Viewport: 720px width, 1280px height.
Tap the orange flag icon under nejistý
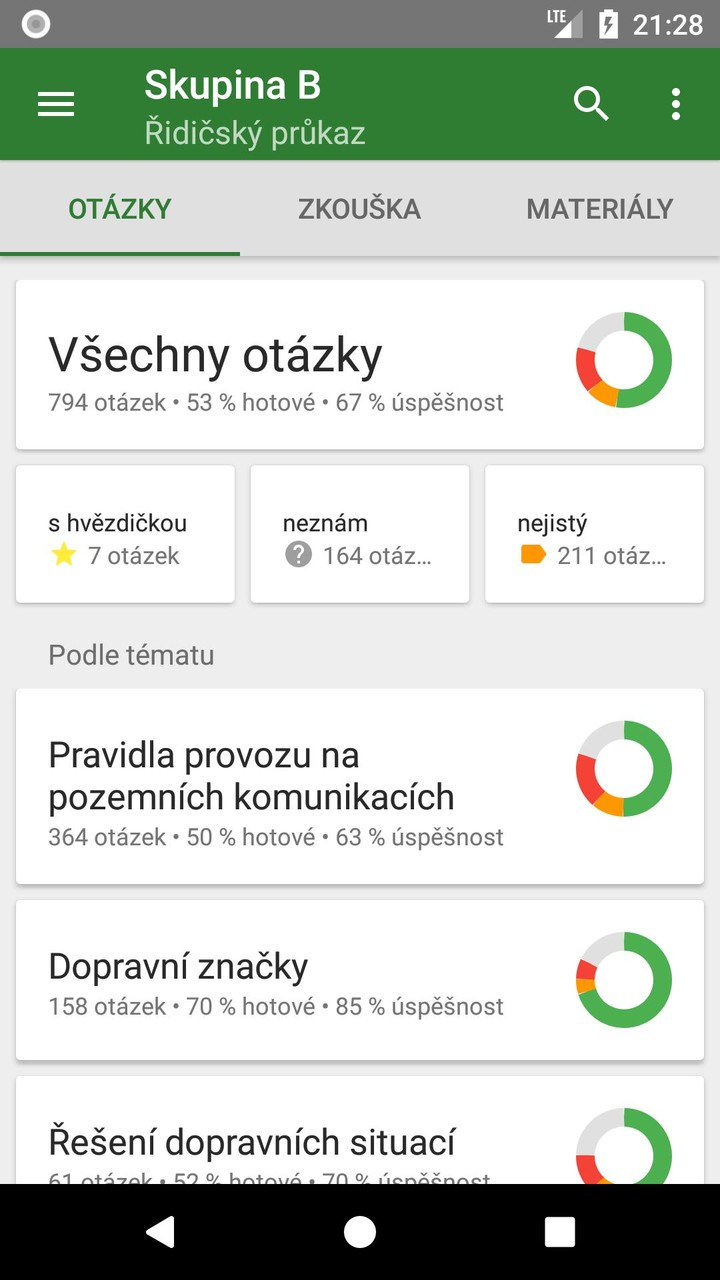[533, 556]
